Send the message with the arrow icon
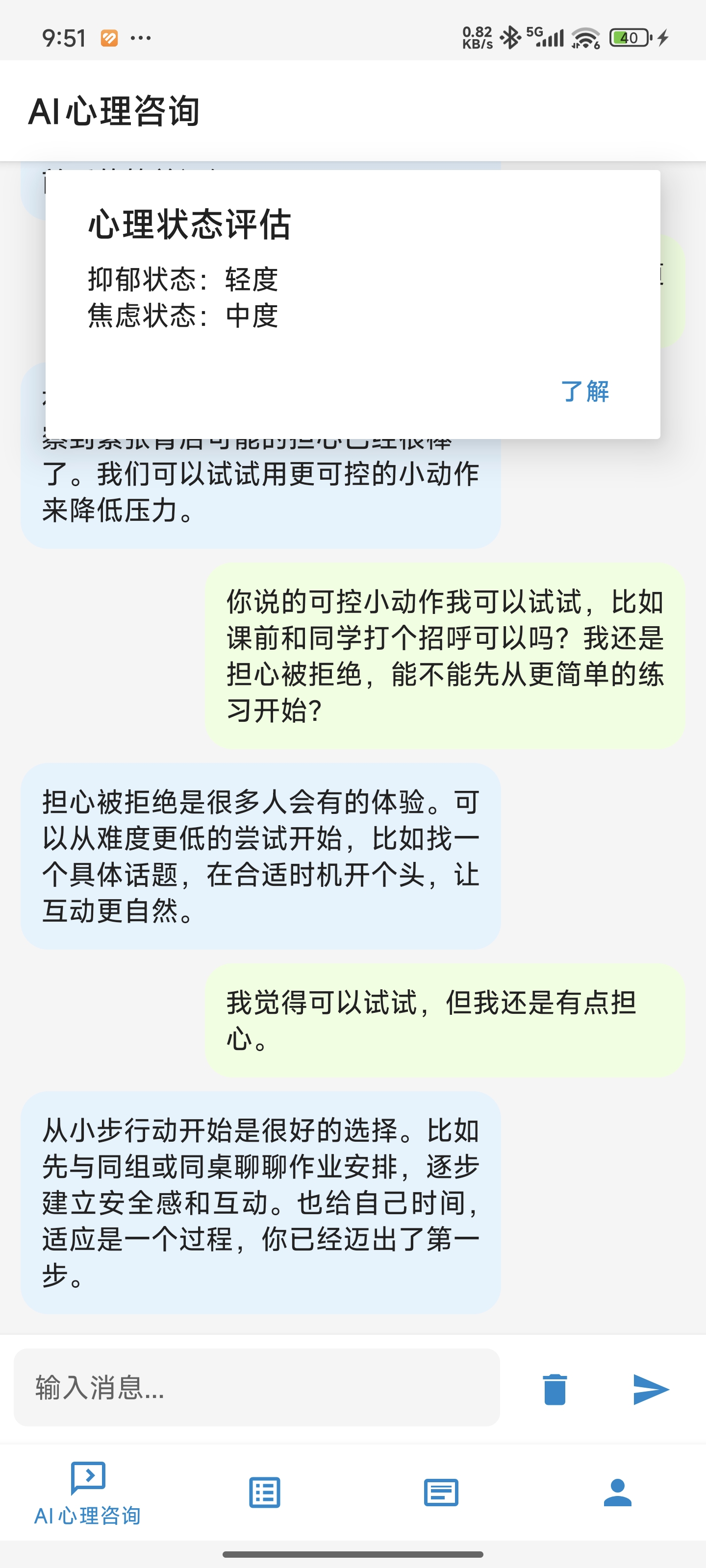706x1568 pixels. tap(651, 1389)
